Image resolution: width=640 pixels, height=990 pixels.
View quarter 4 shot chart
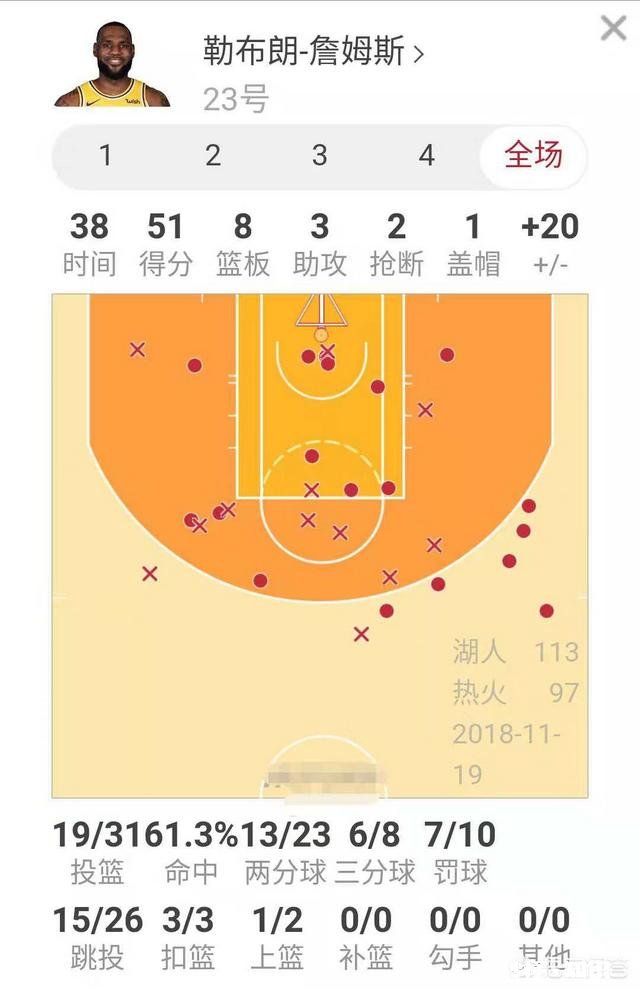[426, 156]
